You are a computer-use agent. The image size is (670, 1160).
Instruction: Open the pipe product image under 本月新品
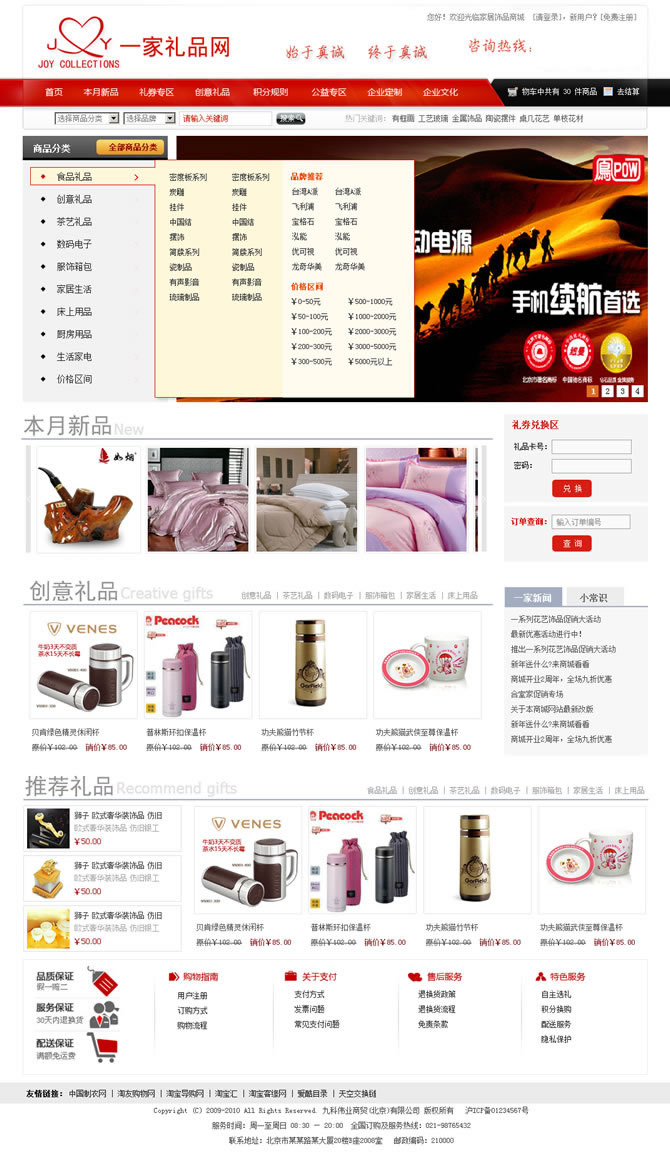89,499
